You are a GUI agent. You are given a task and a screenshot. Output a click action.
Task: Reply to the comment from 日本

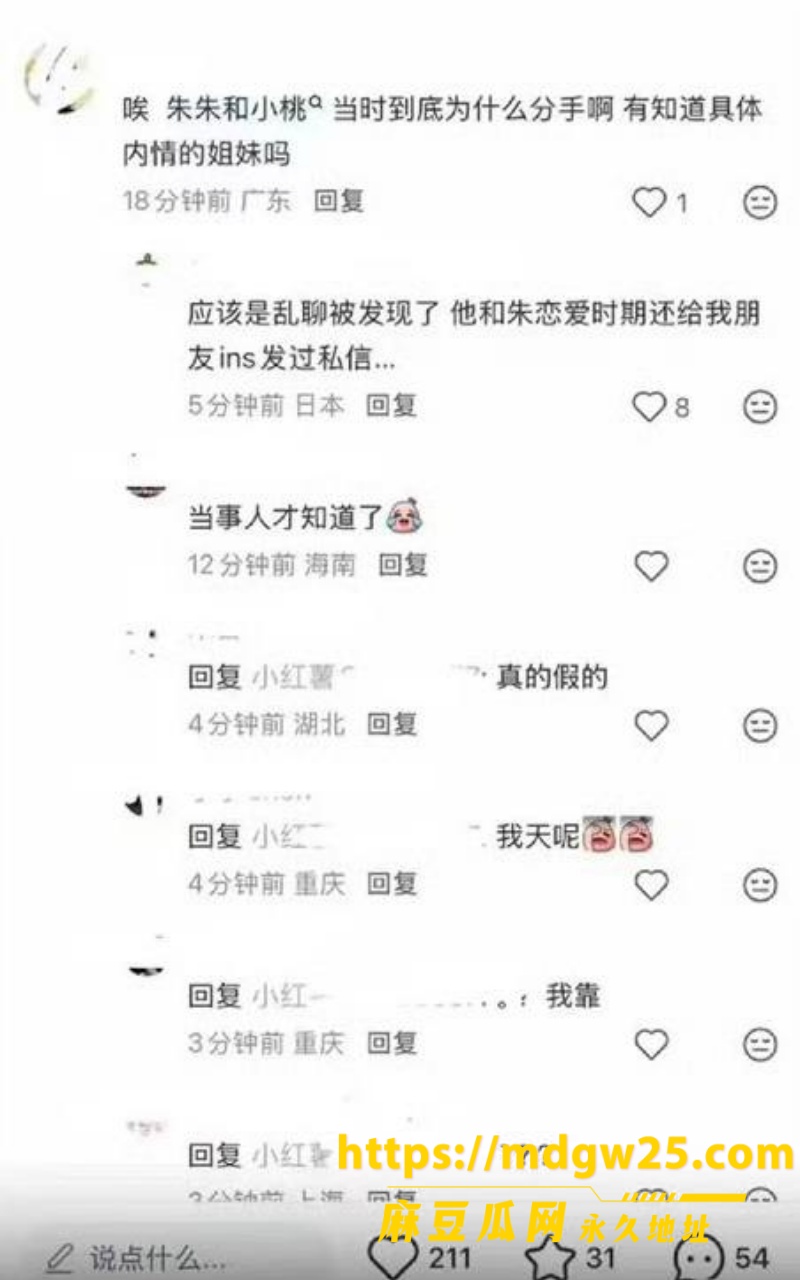(x=391, y=405)
